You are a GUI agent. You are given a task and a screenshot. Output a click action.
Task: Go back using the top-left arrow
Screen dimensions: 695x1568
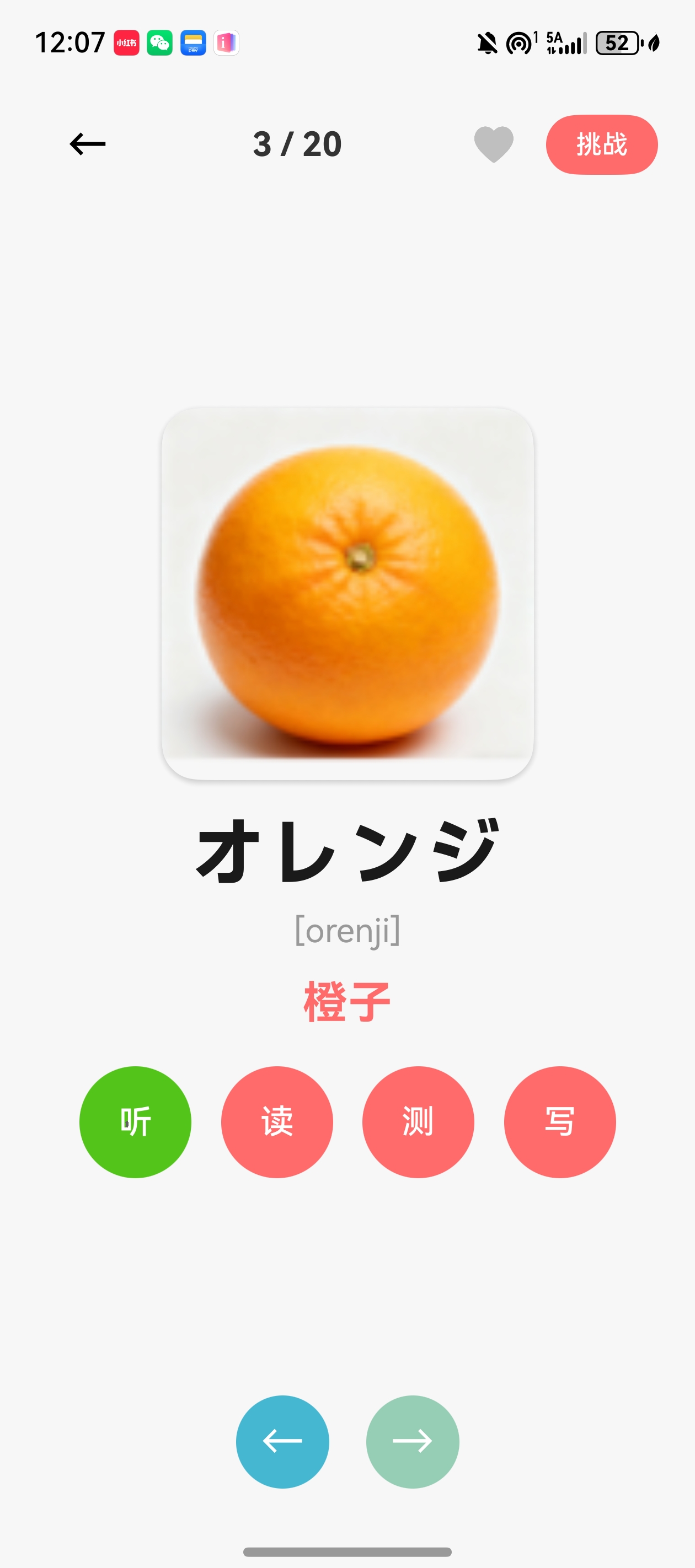[88, 144]
